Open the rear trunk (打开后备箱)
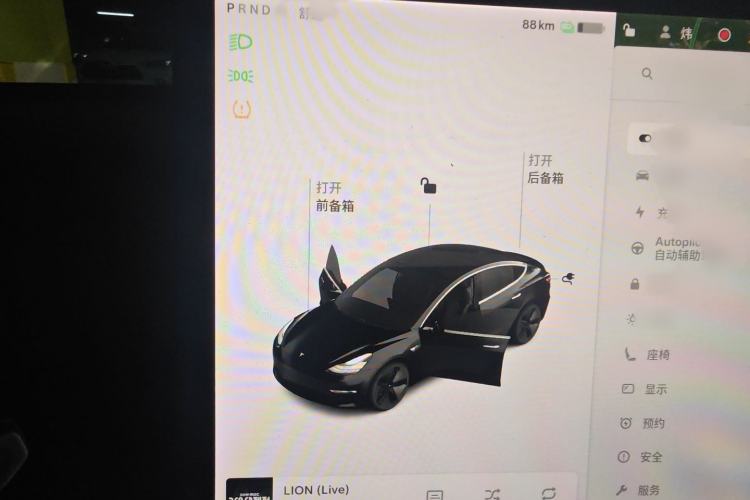The height and width of the screenshot is (500, 750). pos(545,169)
